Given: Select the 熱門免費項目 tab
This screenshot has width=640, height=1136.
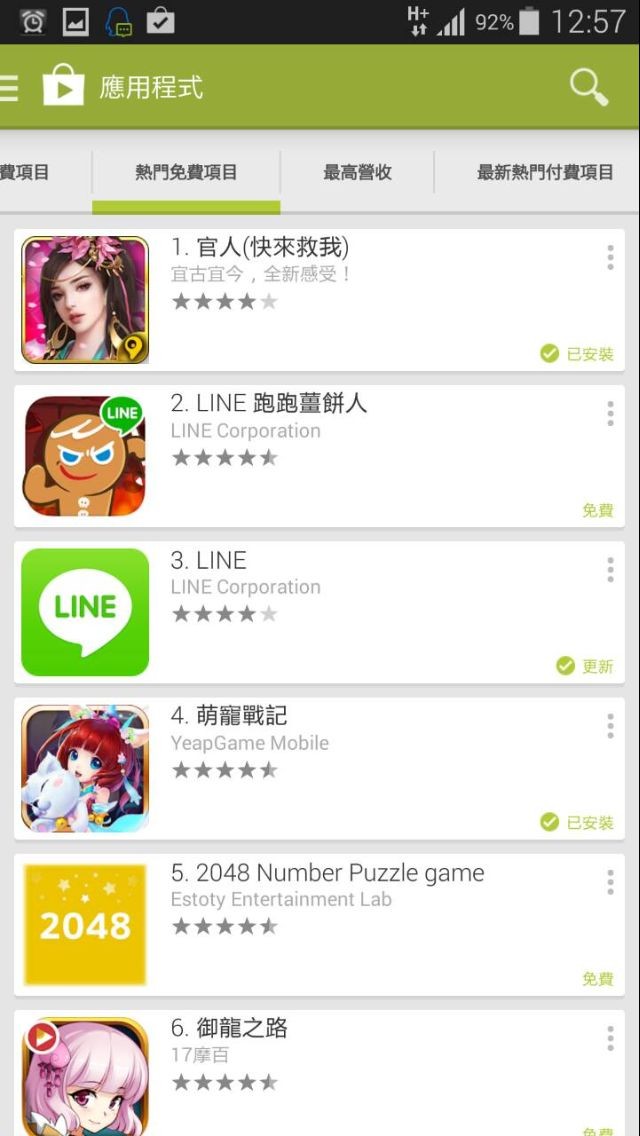Looking at the screenshot, I should [x=186, y=172].
